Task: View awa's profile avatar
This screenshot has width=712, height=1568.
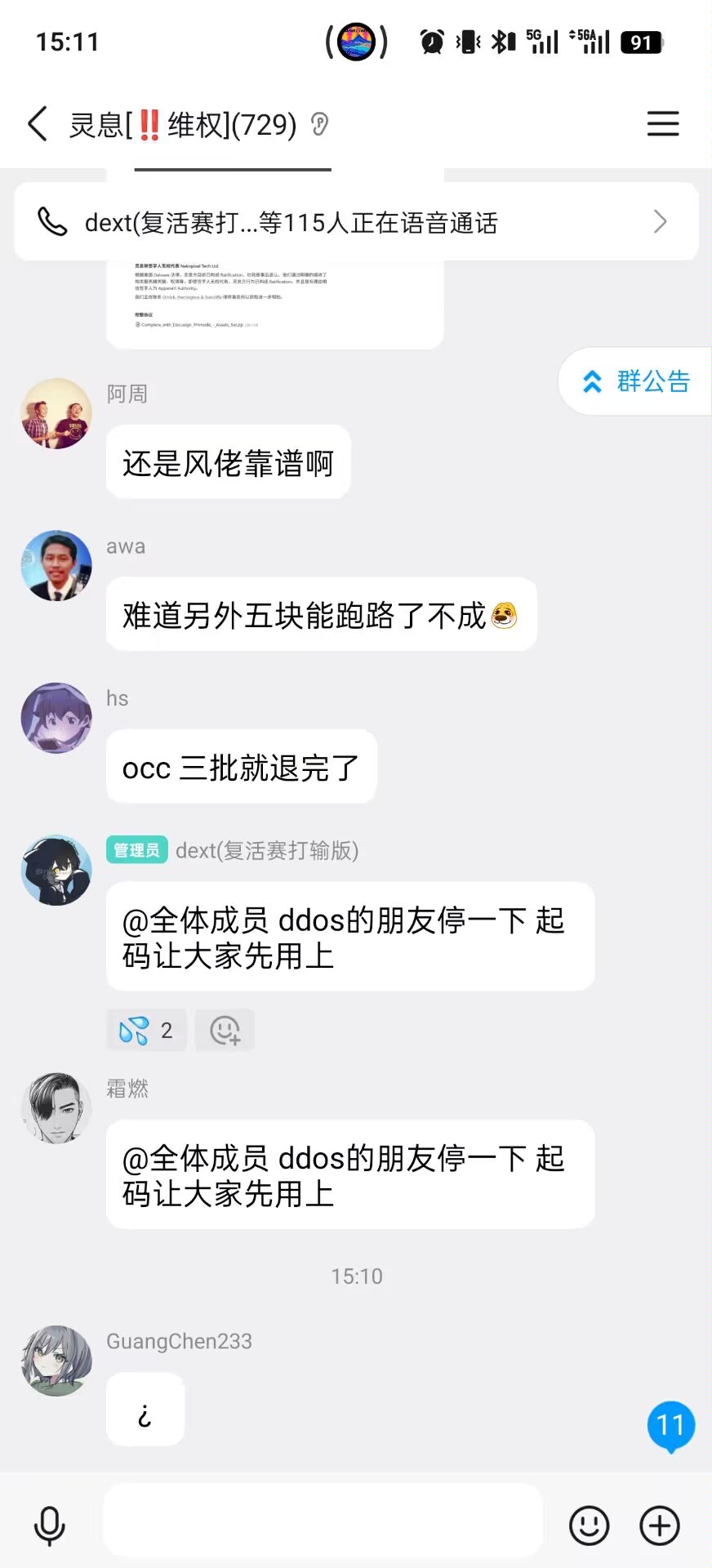Action: click(x=56, y=565)
